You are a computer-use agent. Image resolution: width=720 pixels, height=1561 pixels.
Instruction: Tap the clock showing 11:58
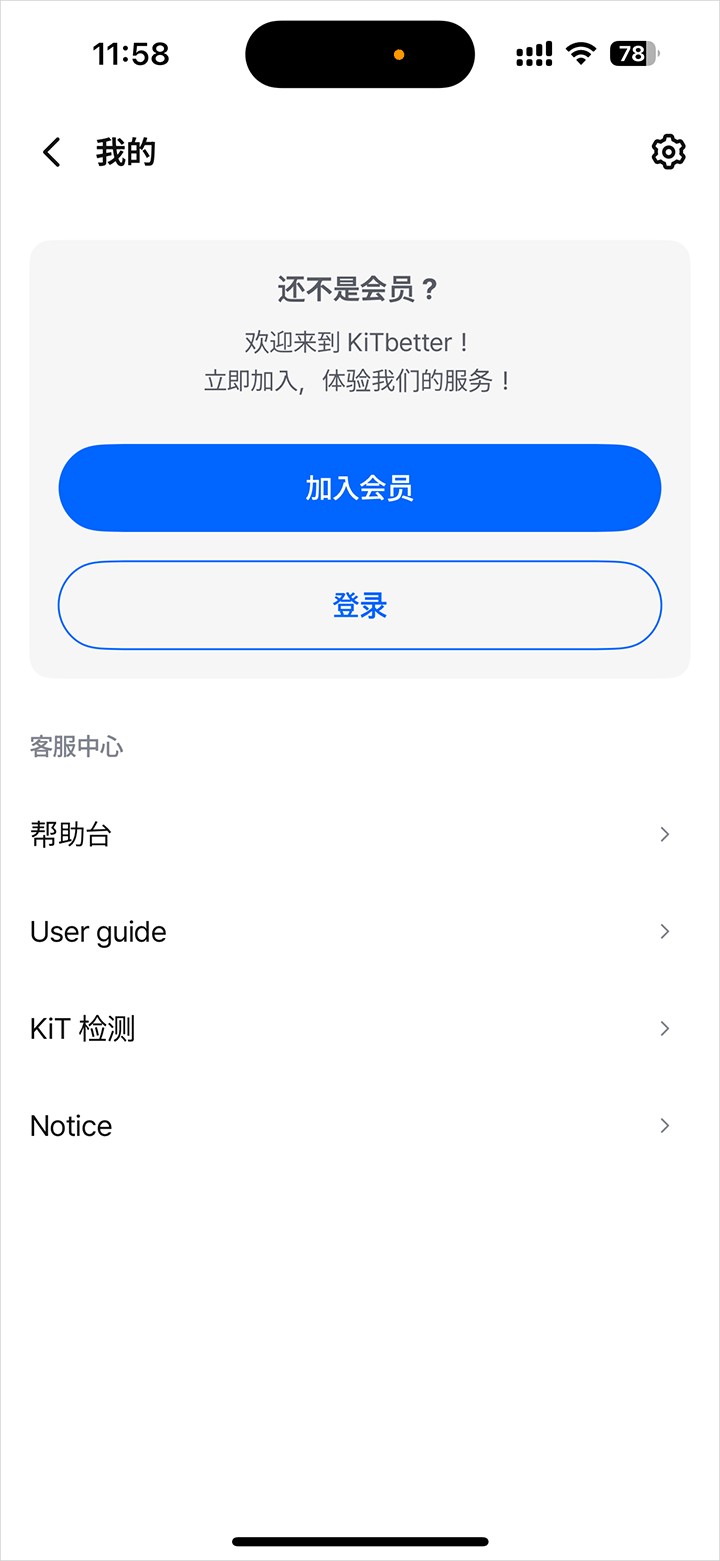point(129,54)
